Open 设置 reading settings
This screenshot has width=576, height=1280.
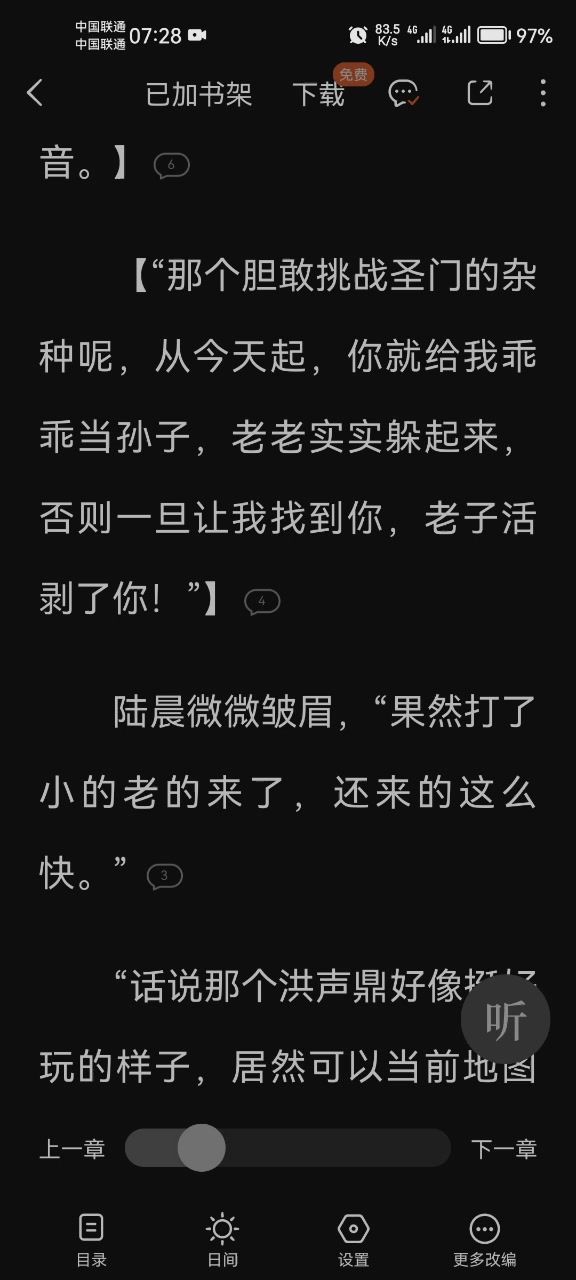353,1240
